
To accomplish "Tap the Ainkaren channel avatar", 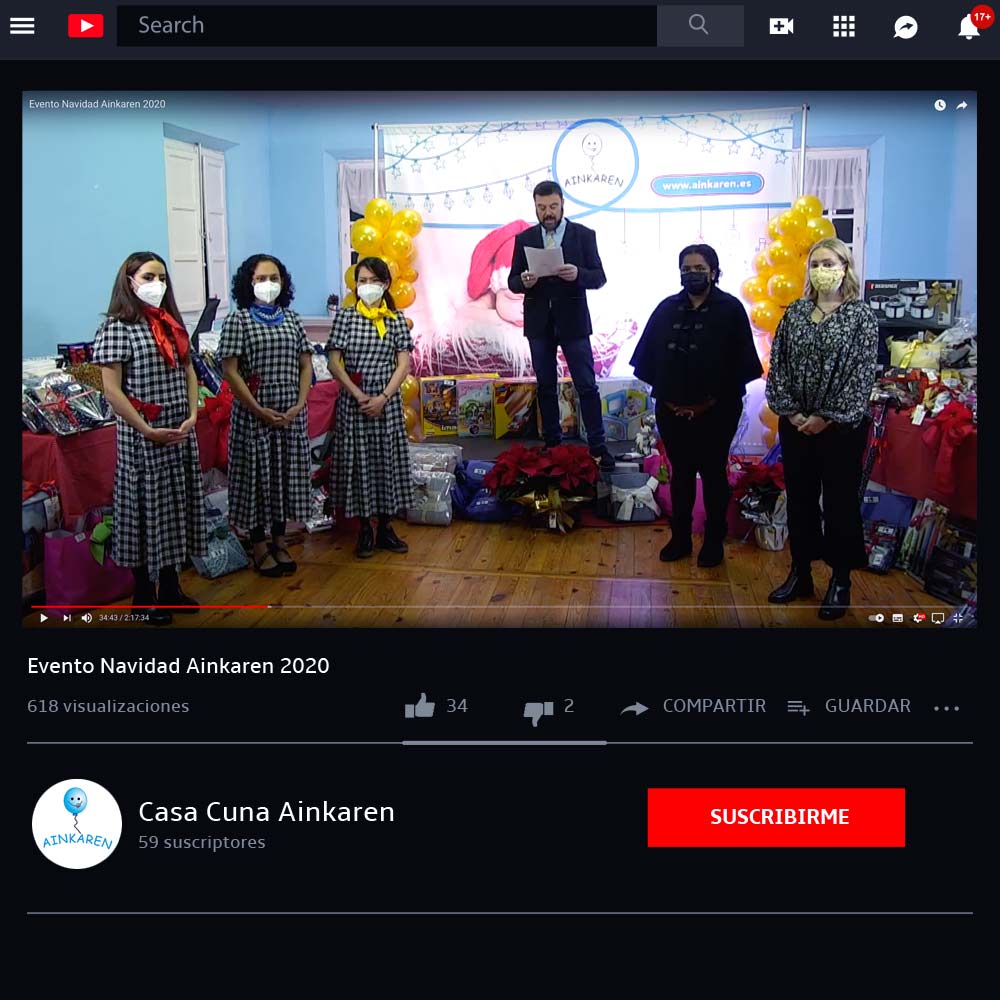I will (x=77, y=823).
